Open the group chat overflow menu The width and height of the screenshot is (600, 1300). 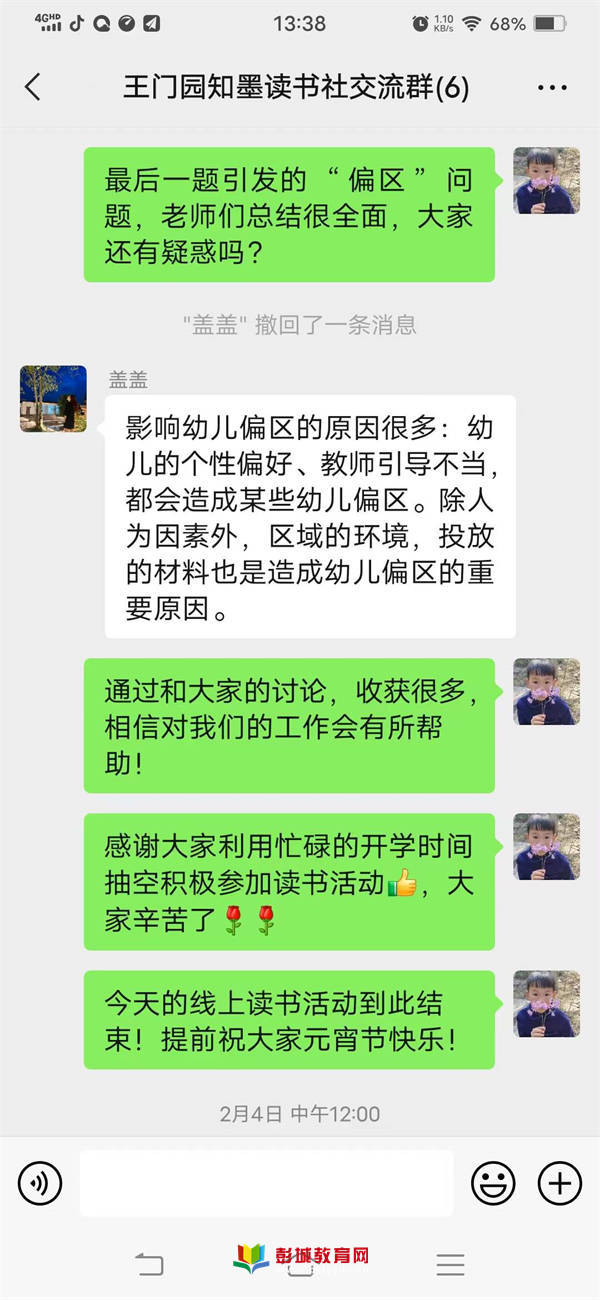[552, 88]
